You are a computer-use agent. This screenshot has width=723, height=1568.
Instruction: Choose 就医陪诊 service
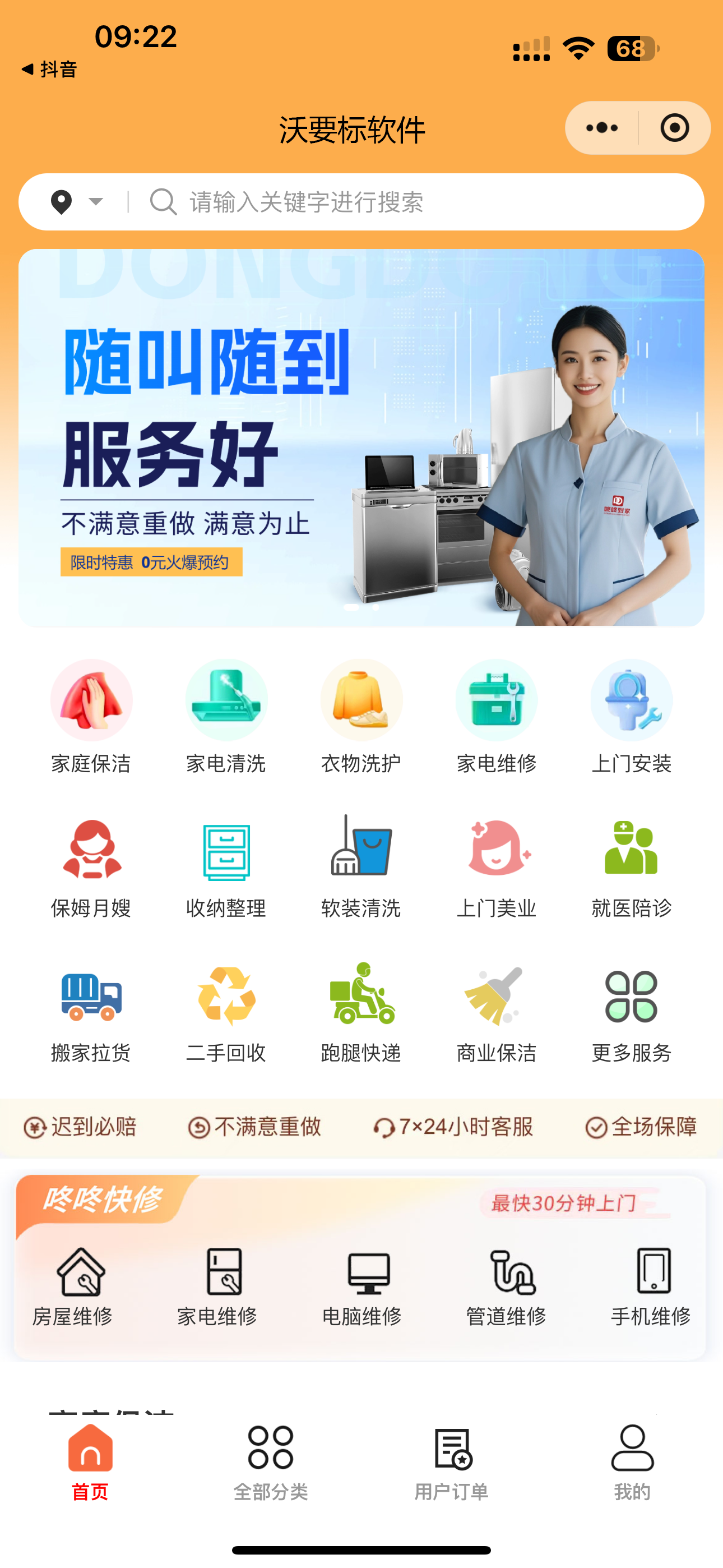[x=631, y=865]
